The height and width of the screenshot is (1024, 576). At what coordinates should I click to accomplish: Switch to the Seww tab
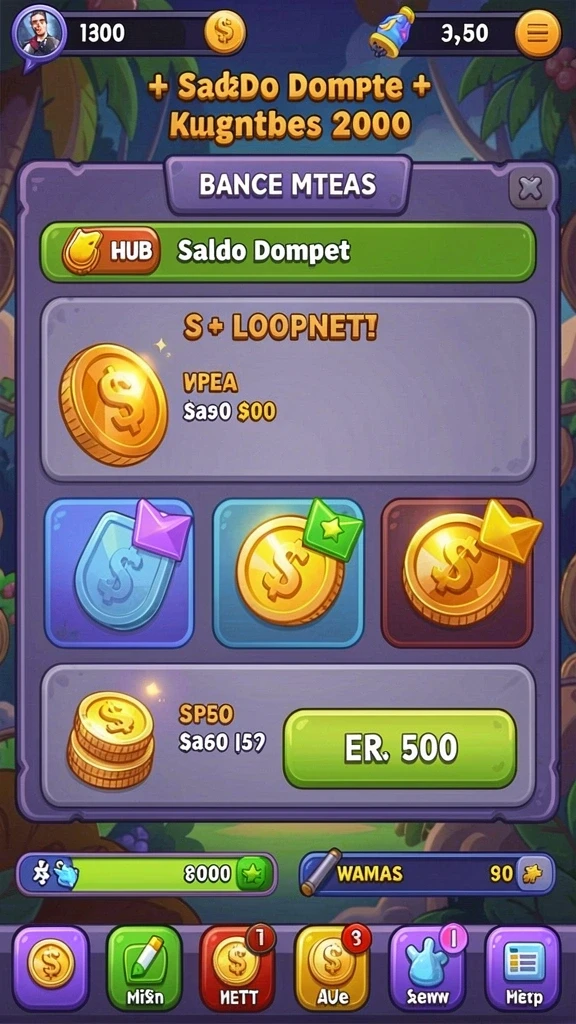pos(428,967)
